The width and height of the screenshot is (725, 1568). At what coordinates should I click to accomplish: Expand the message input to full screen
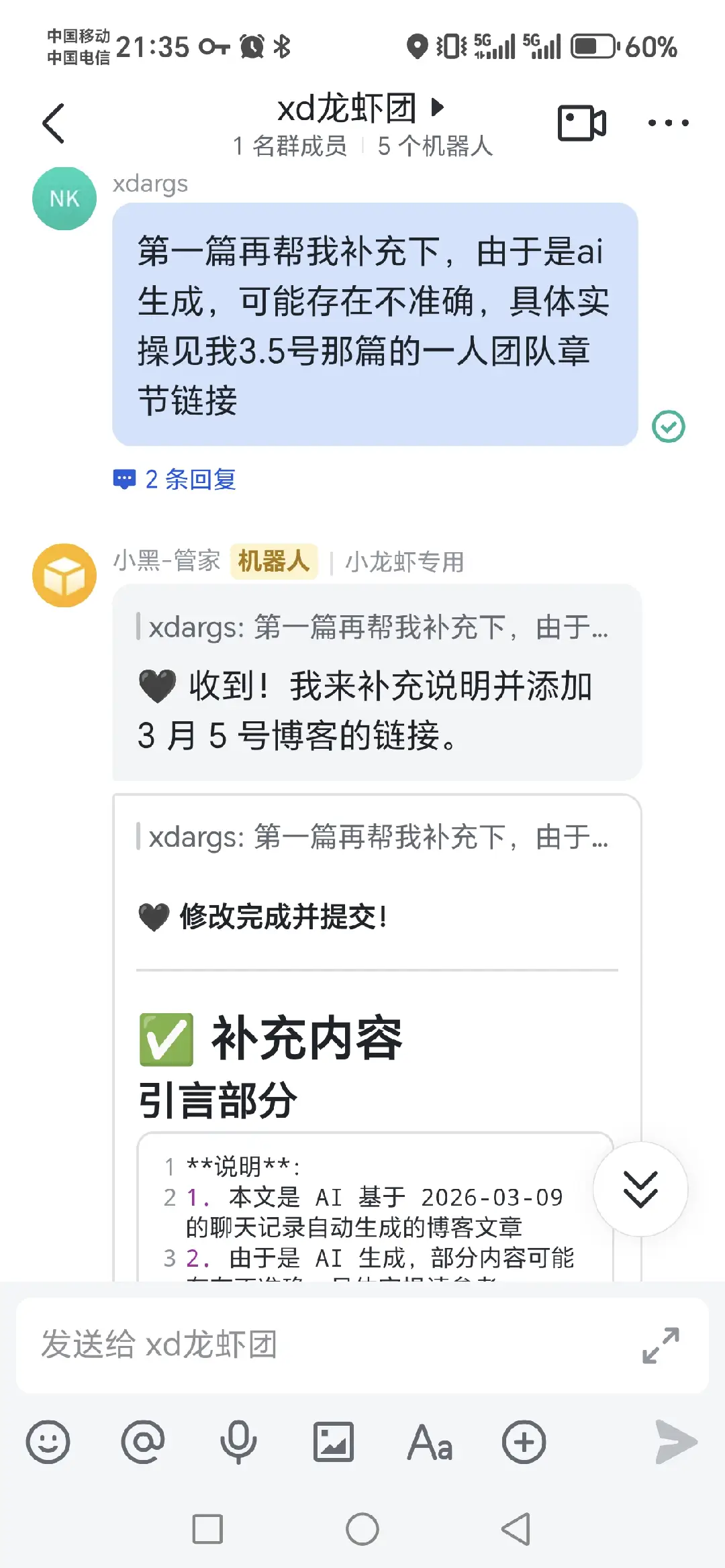click(661, 1345)
